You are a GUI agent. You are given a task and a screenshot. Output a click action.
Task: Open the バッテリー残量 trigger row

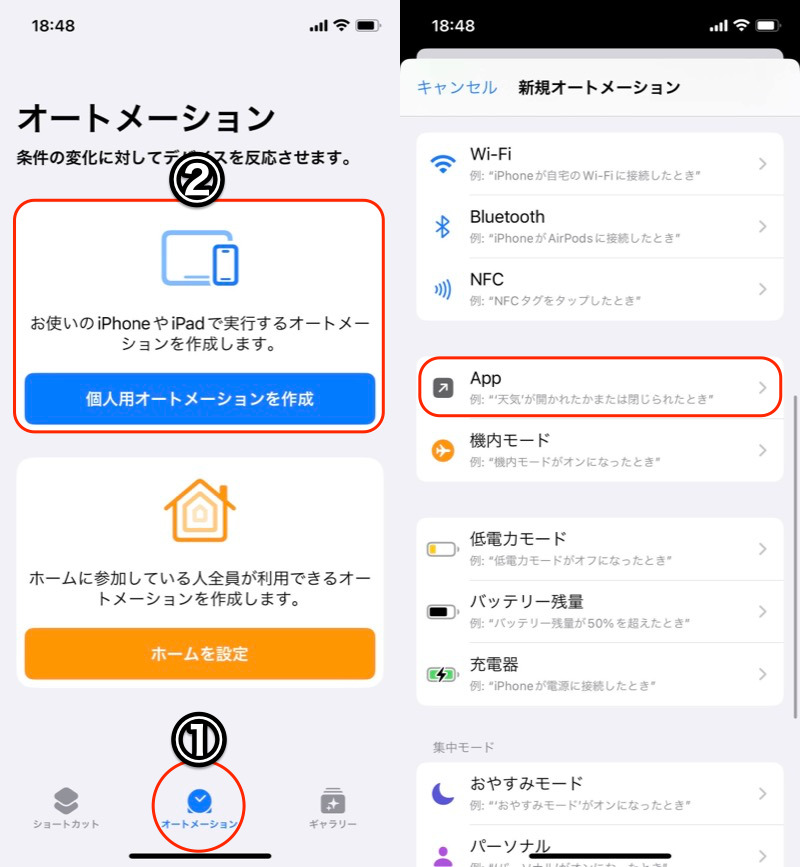click(x=598, y=611)
